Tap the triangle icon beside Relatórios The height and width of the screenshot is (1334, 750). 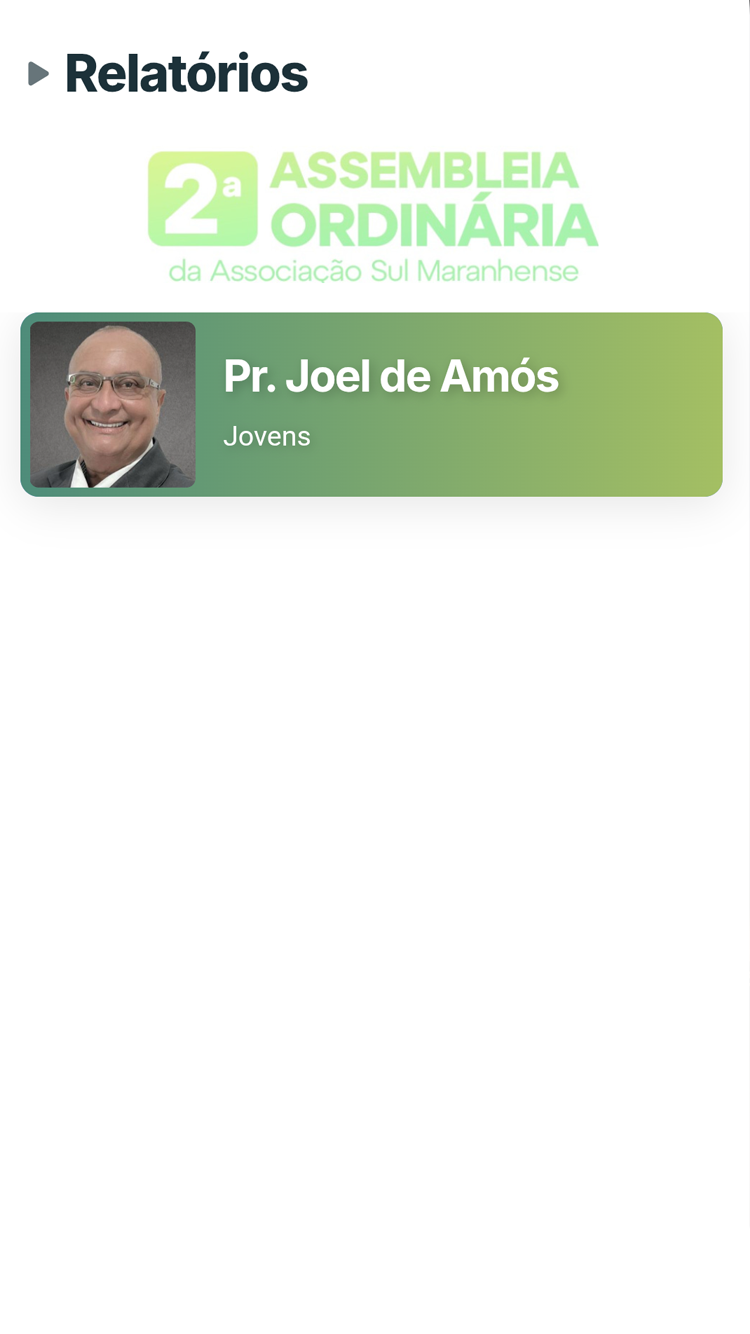coord(38,74)
